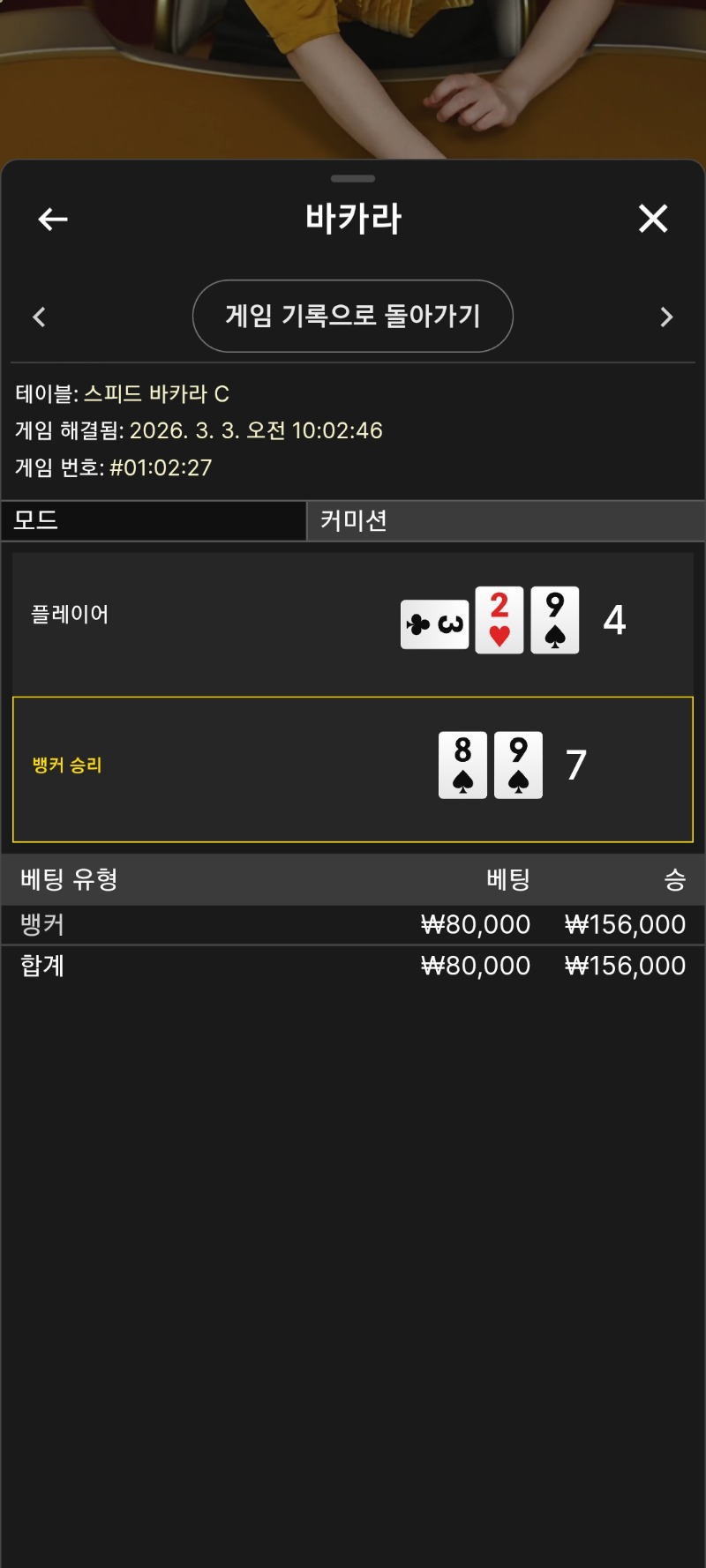Show the previous game record
The height and width of the screenshot is (1568, 706).
point(39,317)
